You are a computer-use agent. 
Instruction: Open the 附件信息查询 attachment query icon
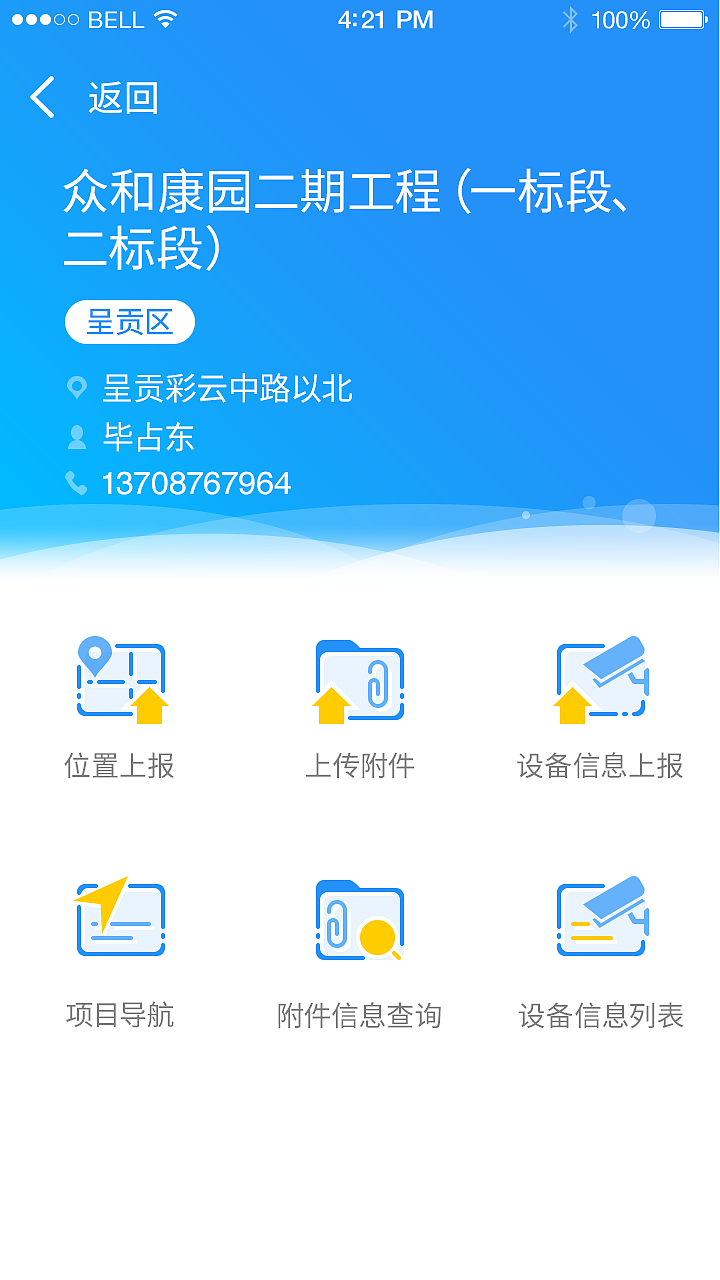[360, 918]
